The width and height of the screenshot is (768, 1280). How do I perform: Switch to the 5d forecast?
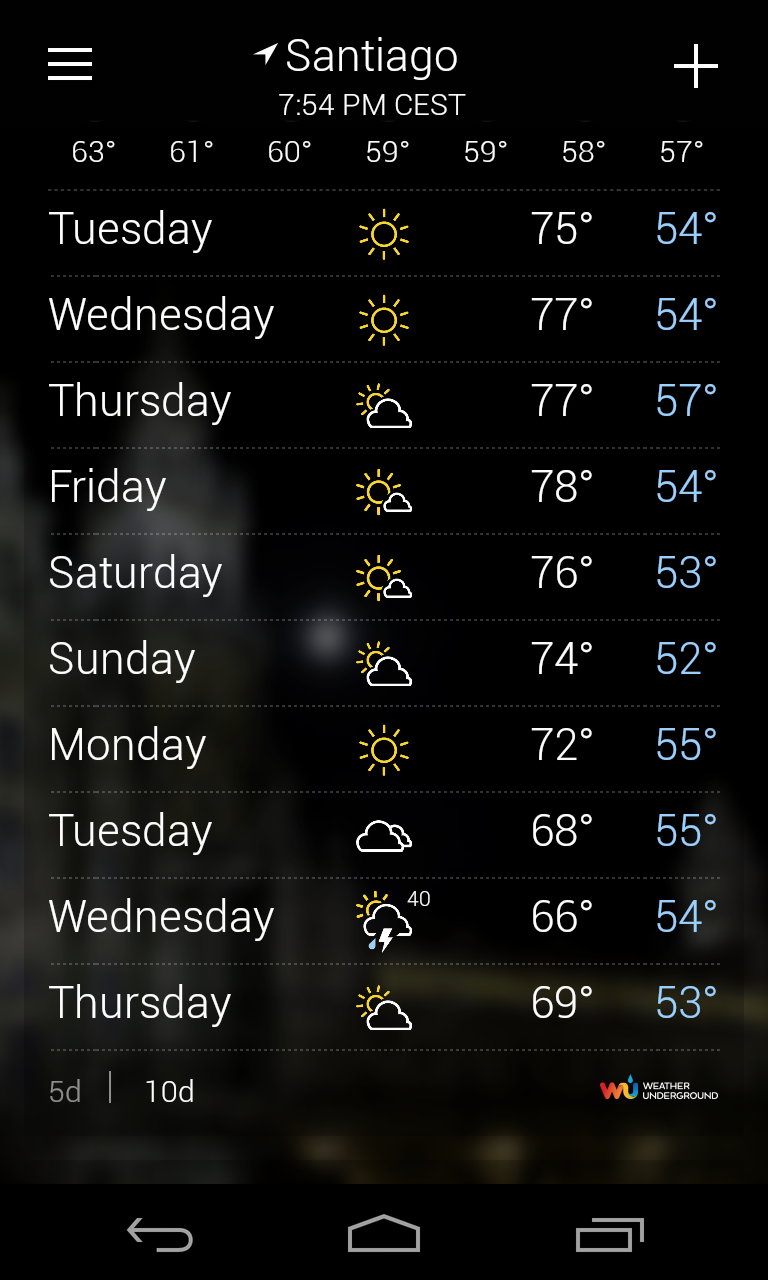(x=65, y=1091)
